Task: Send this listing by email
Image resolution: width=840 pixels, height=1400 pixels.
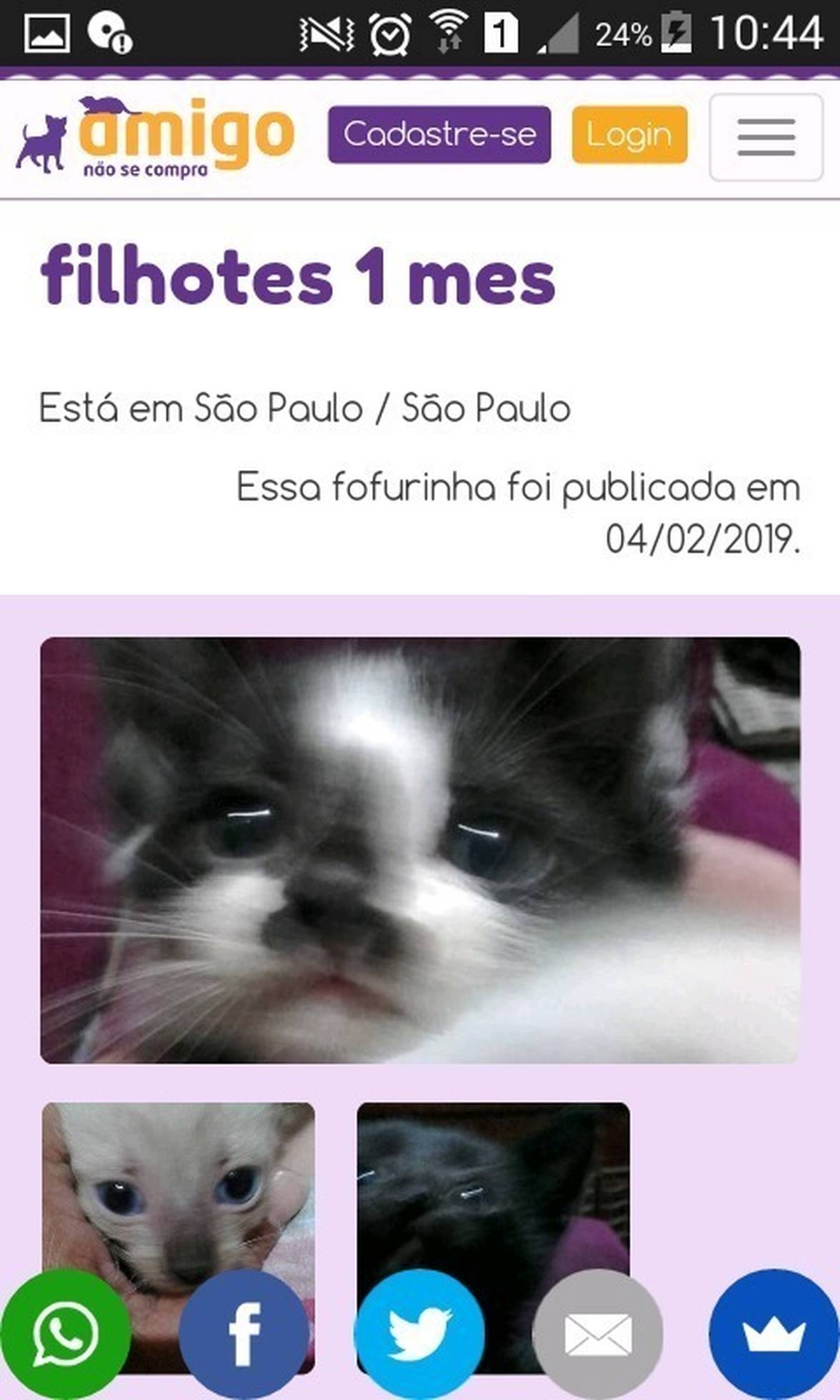Action: (597, 1334)
